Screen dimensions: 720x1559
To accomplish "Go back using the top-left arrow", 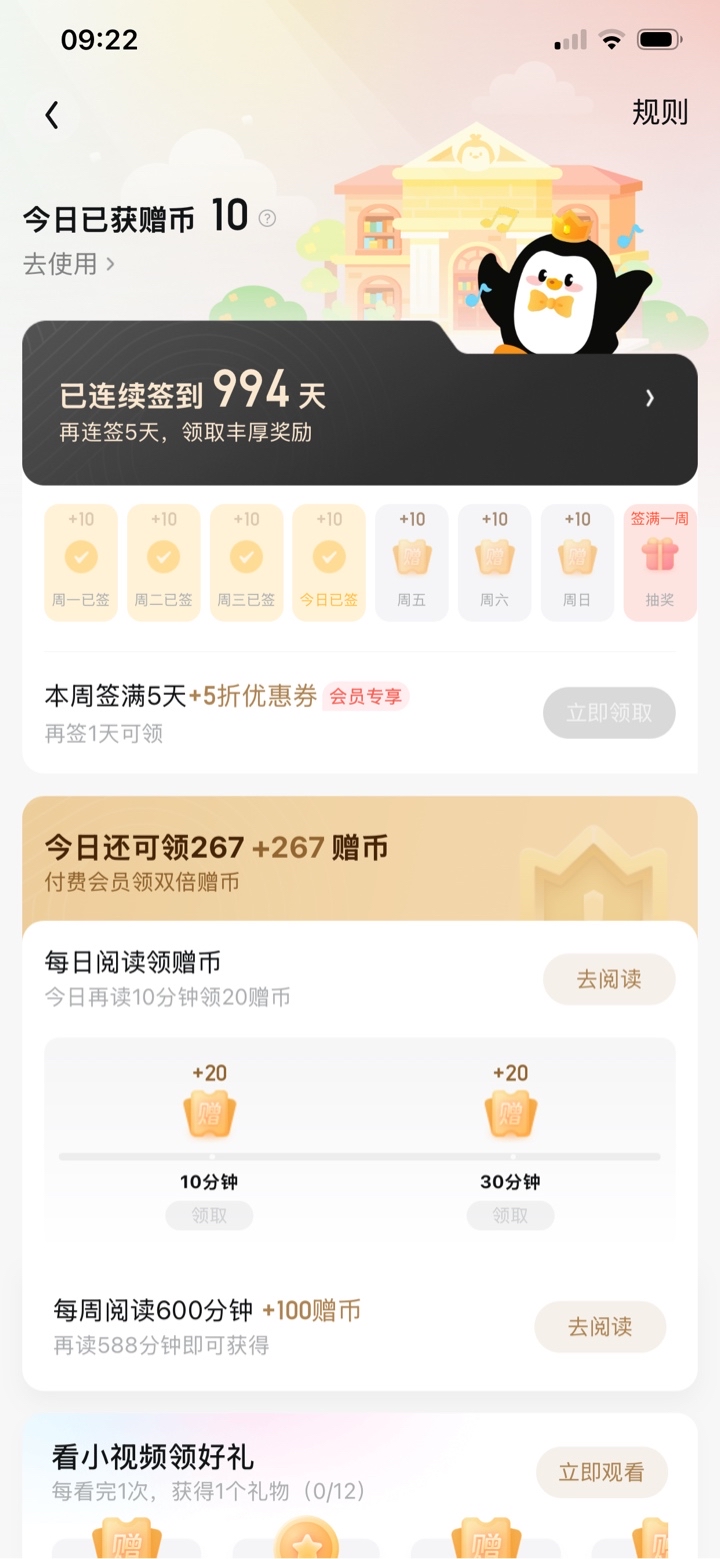I will 52,115.
